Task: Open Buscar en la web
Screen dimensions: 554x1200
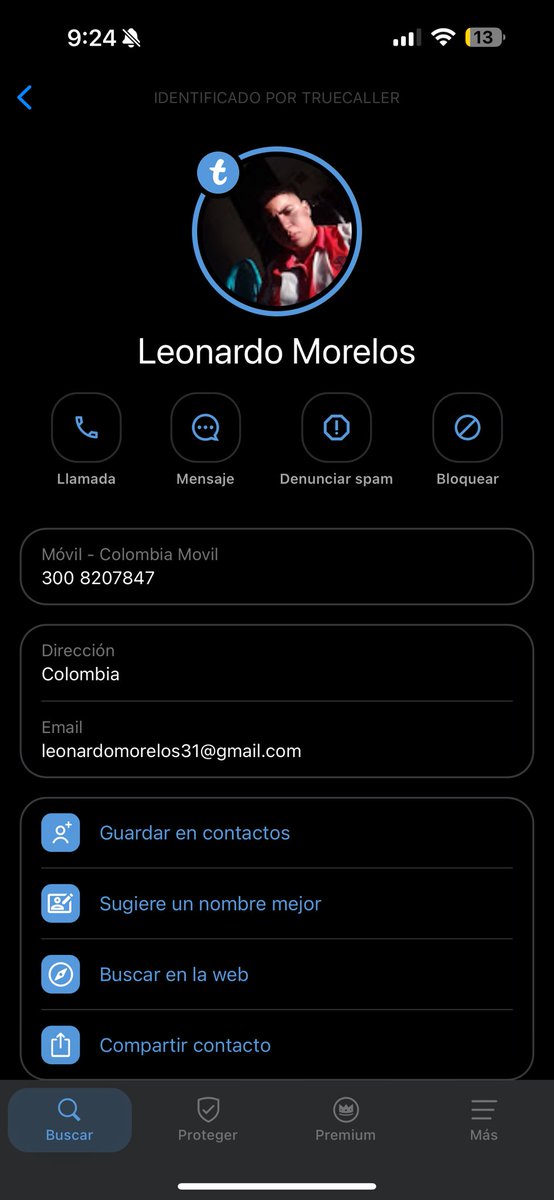Action: (x=277, y=974)
